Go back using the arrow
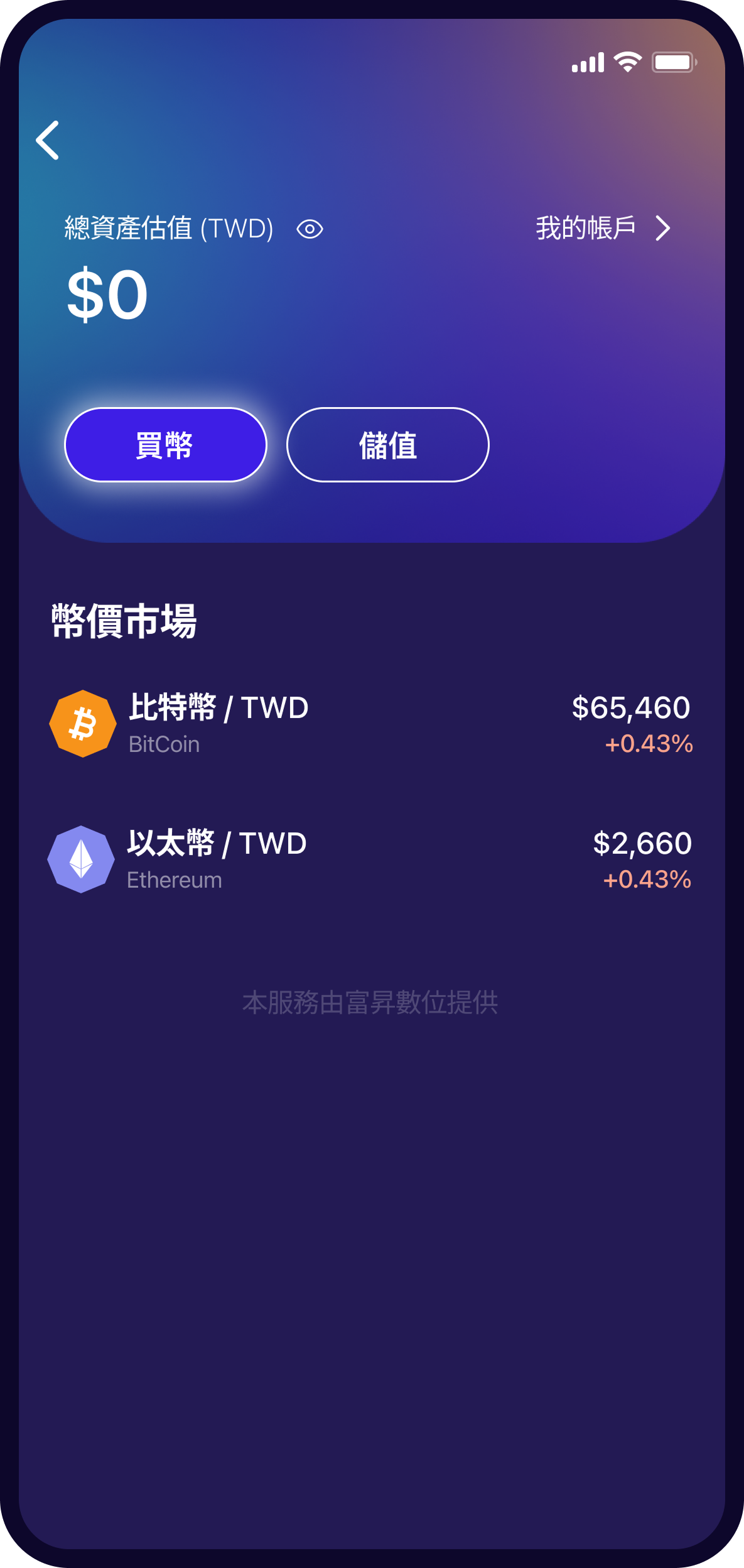744x1568 pixels. pyautogui.click(x=48, y=140)
